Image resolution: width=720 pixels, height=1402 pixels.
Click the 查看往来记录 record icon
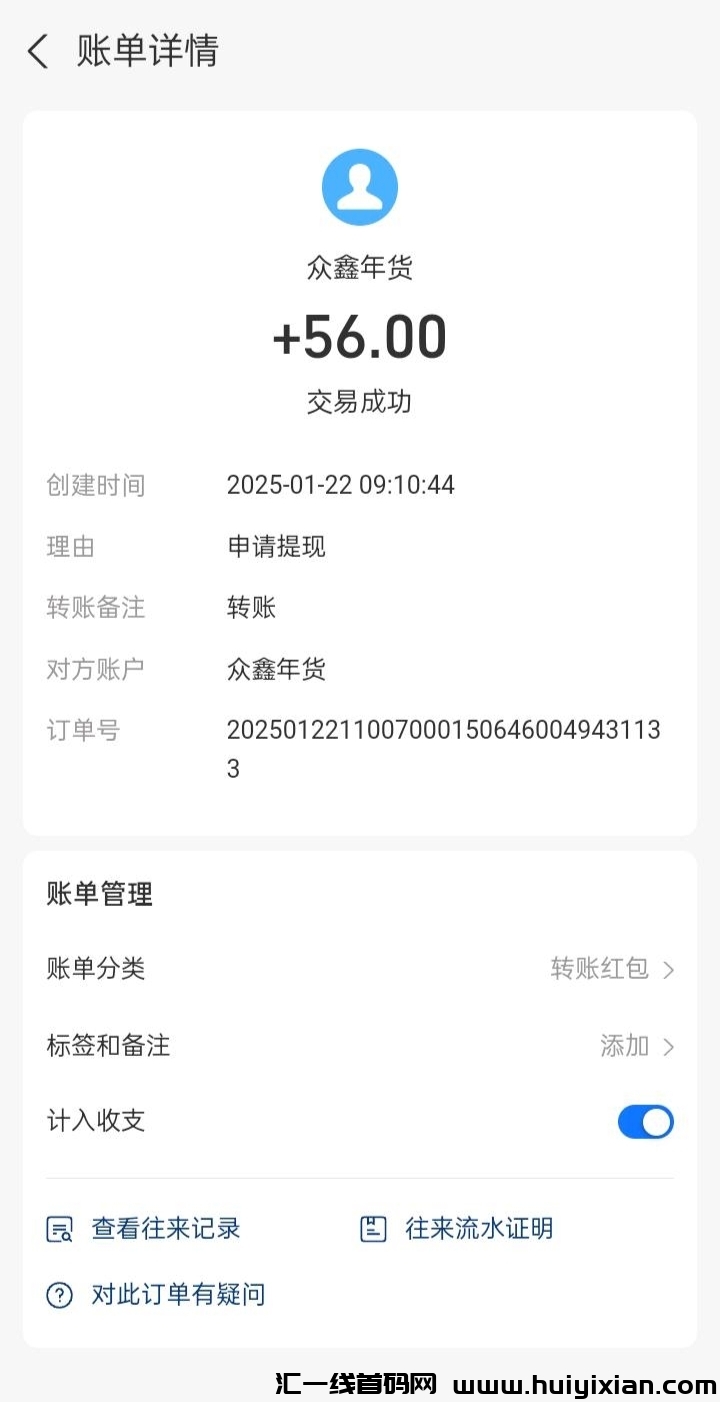59,1228
